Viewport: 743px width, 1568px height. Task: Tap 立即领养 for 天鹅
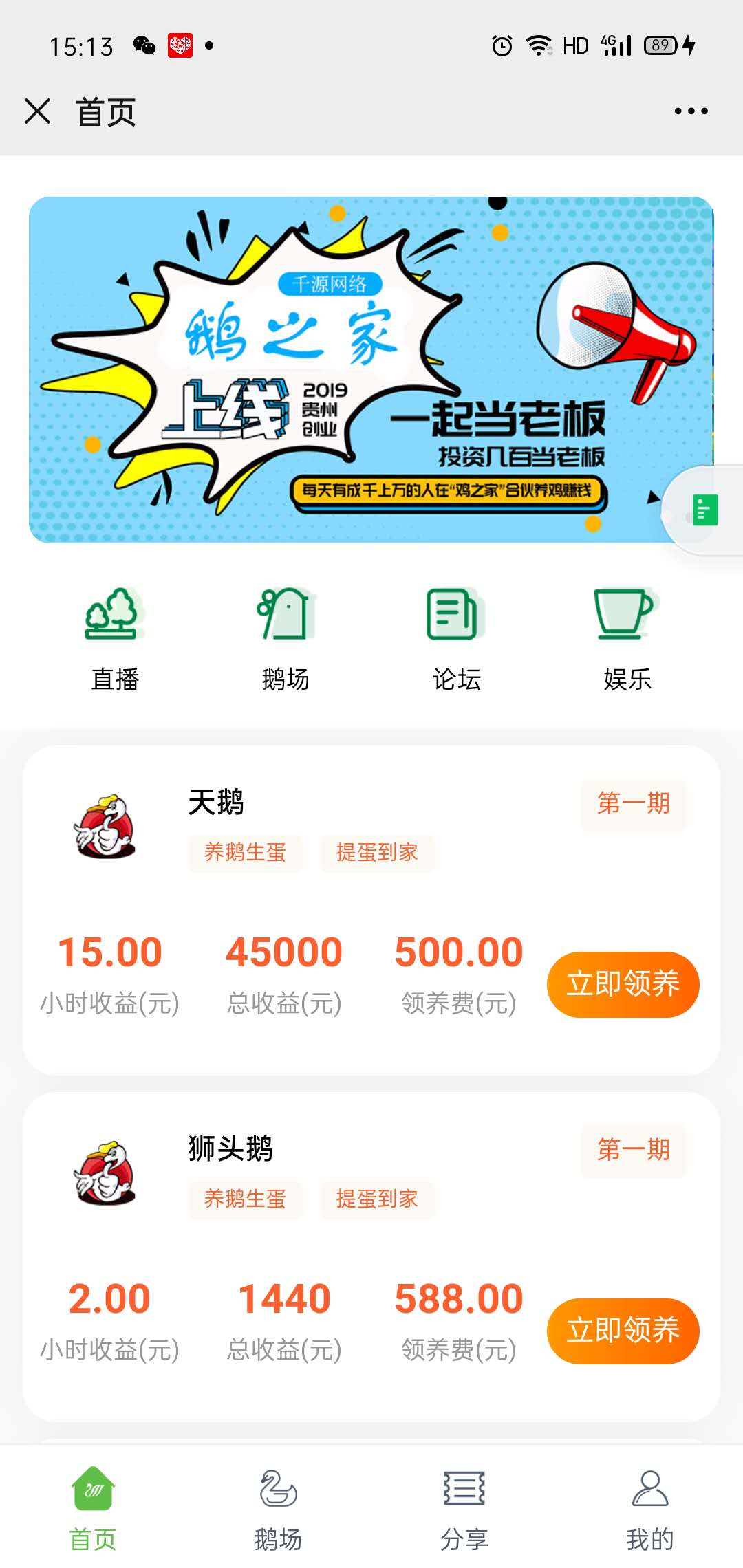click(x=623, y=984)
